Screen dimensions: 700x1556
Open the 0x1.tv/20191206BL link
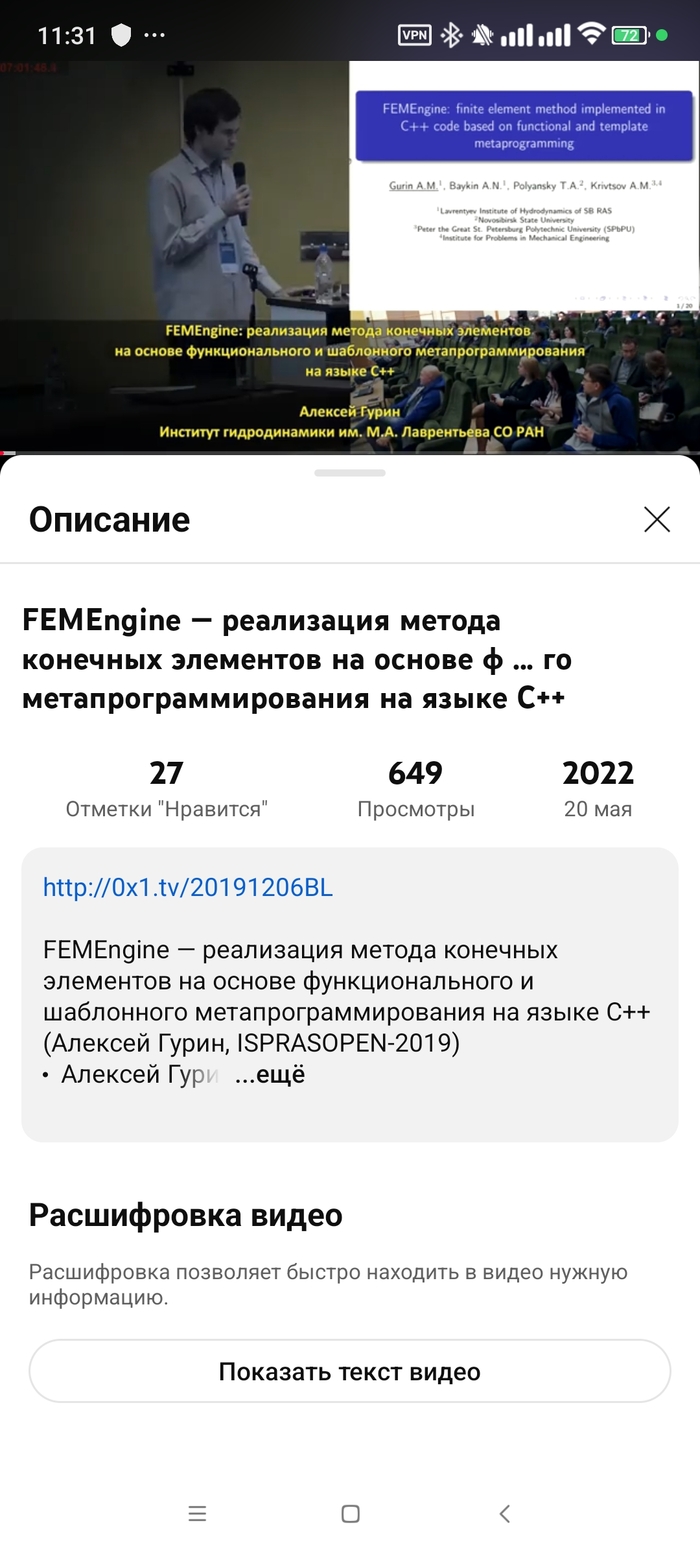point(188,887)
